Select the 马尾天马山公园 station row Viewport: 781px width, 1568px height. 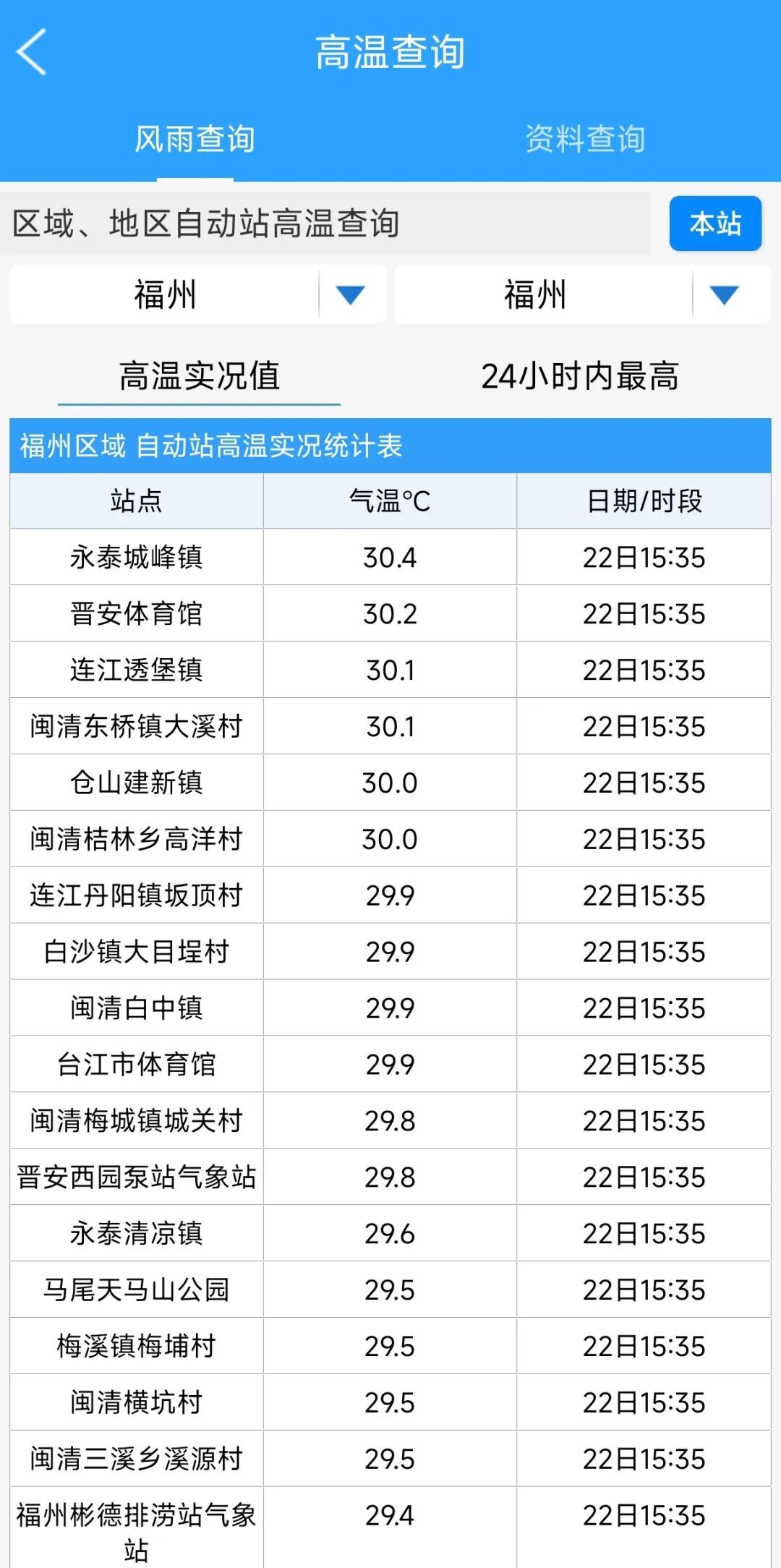[x=137, y=1290]
